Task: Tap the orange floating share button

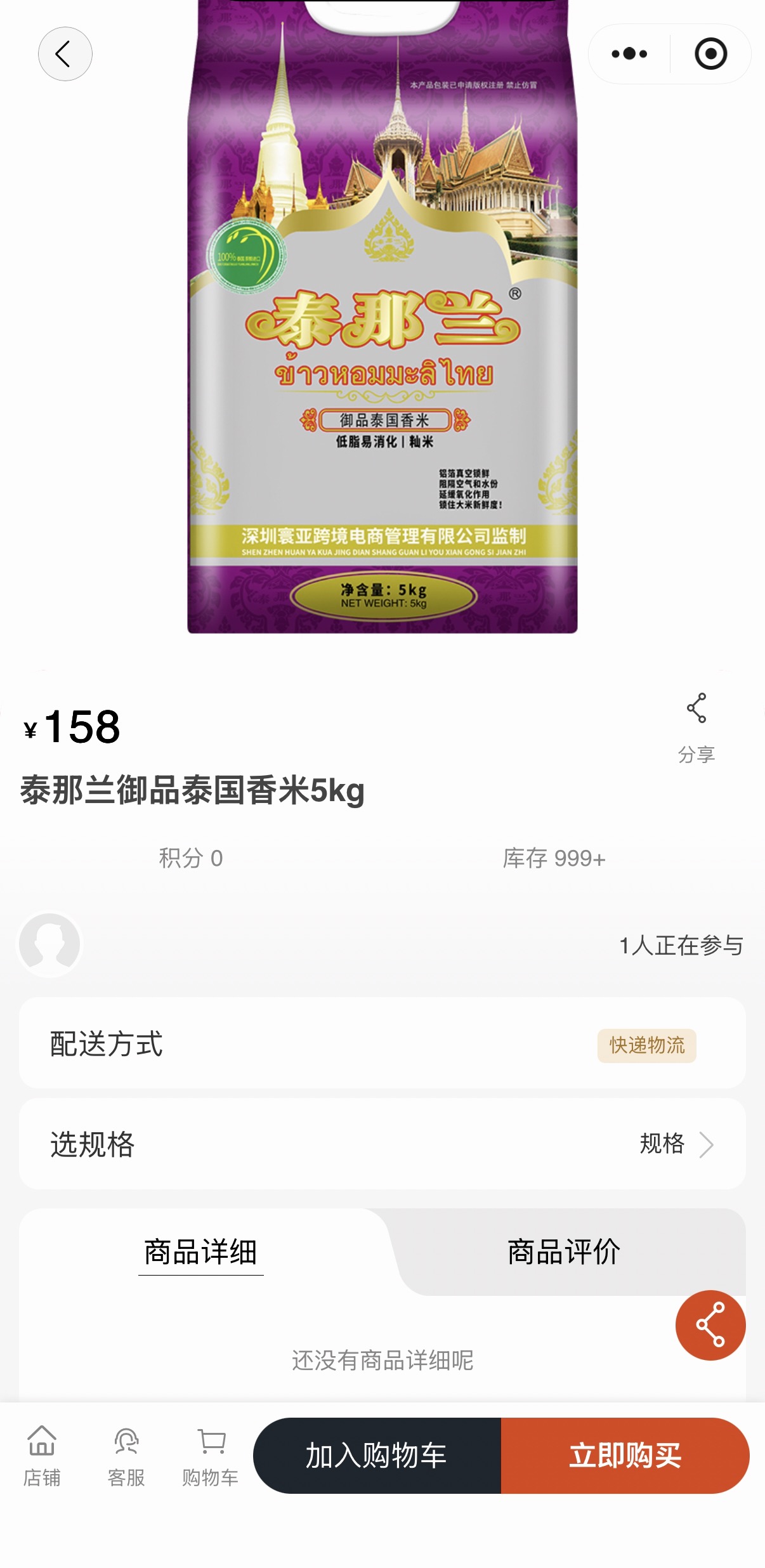Action: pos(710,1325)
